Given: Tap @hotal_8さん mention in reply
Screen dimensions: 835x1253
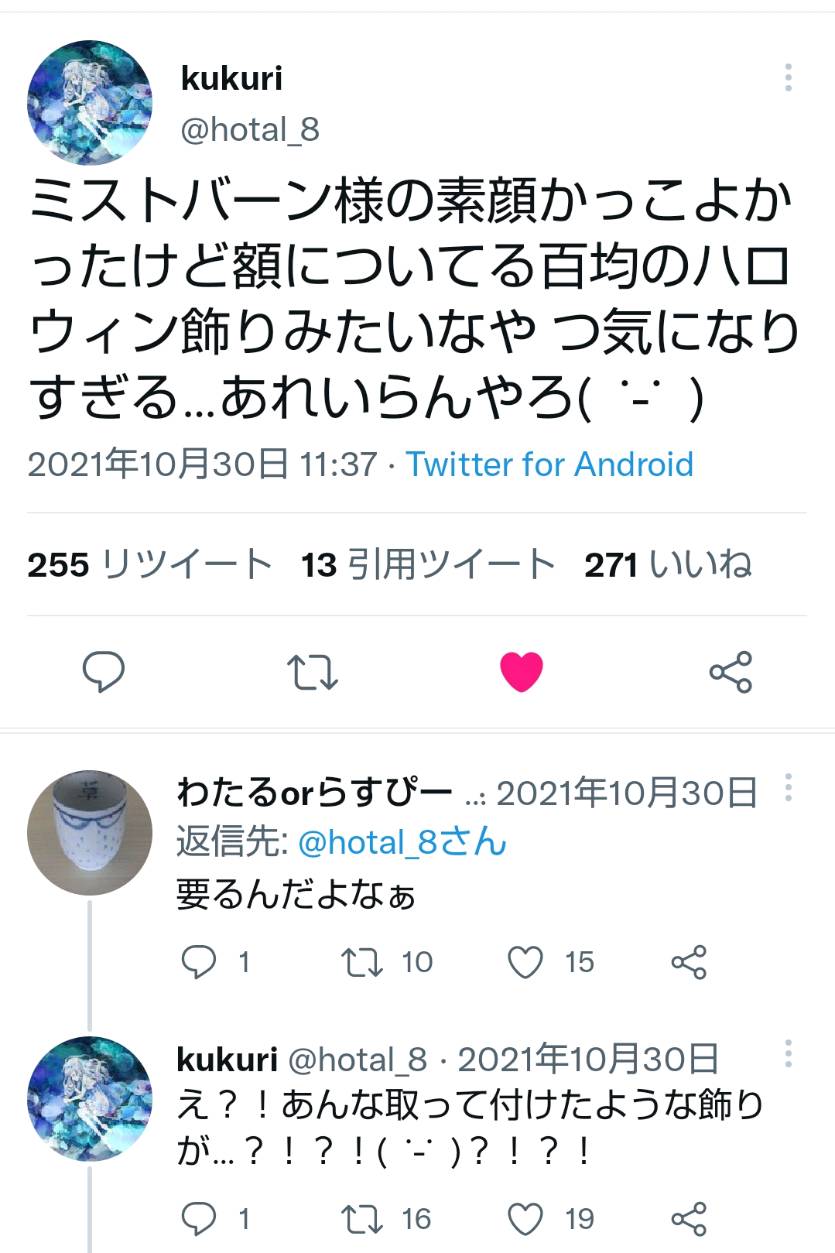Looking at the screenshot, I should click(402, 842).
